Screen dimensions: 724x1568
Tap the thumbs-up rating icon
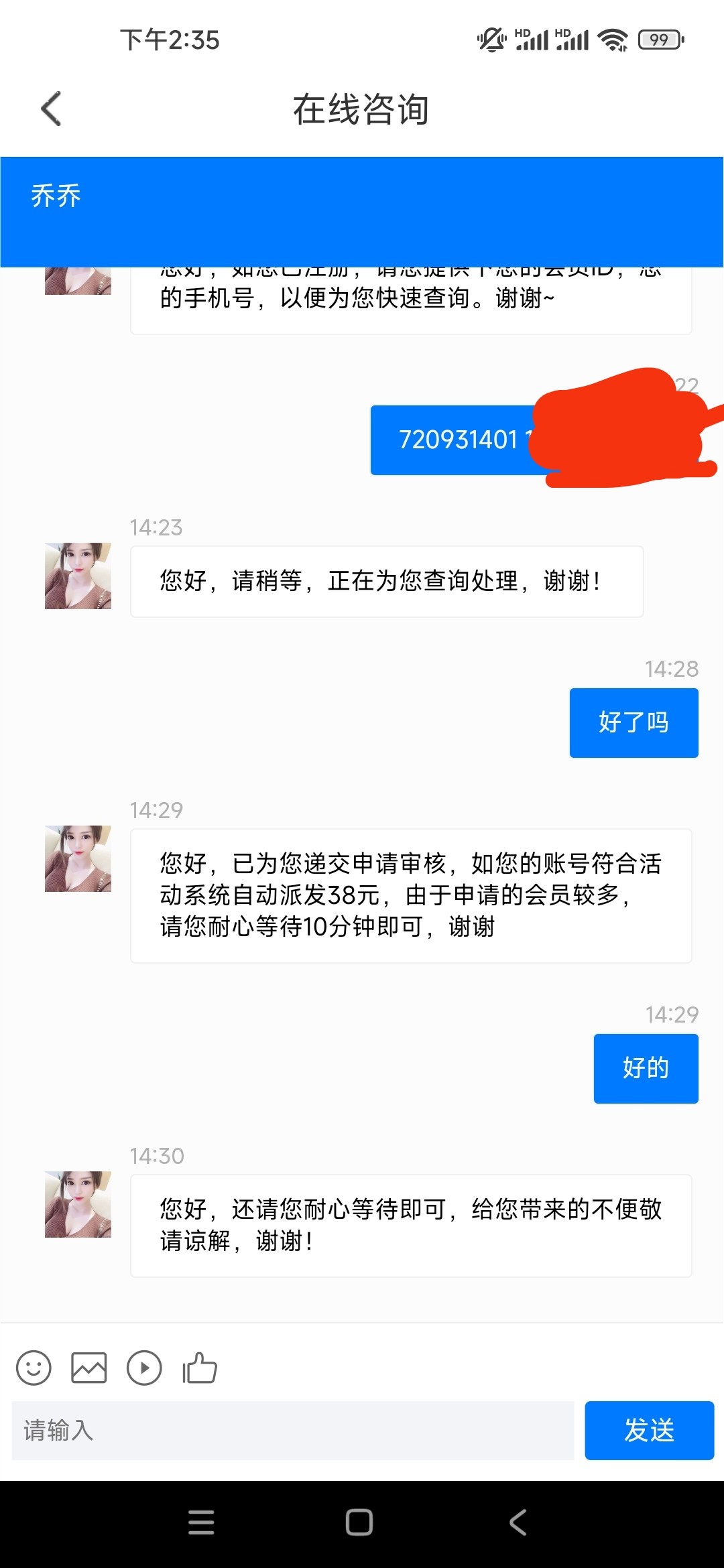pyautogui.click(x=200, y=1368)
